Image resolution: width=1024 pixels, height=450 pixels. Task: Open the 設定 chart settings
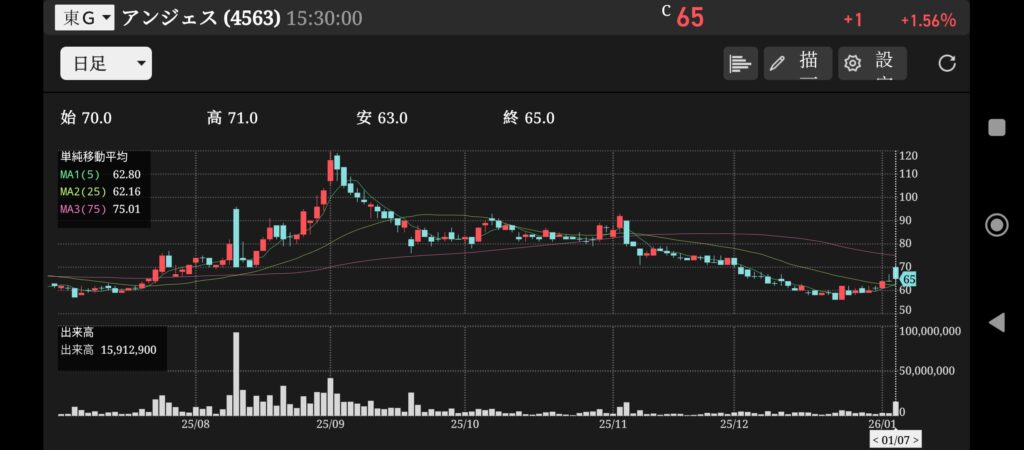[872, 64]
